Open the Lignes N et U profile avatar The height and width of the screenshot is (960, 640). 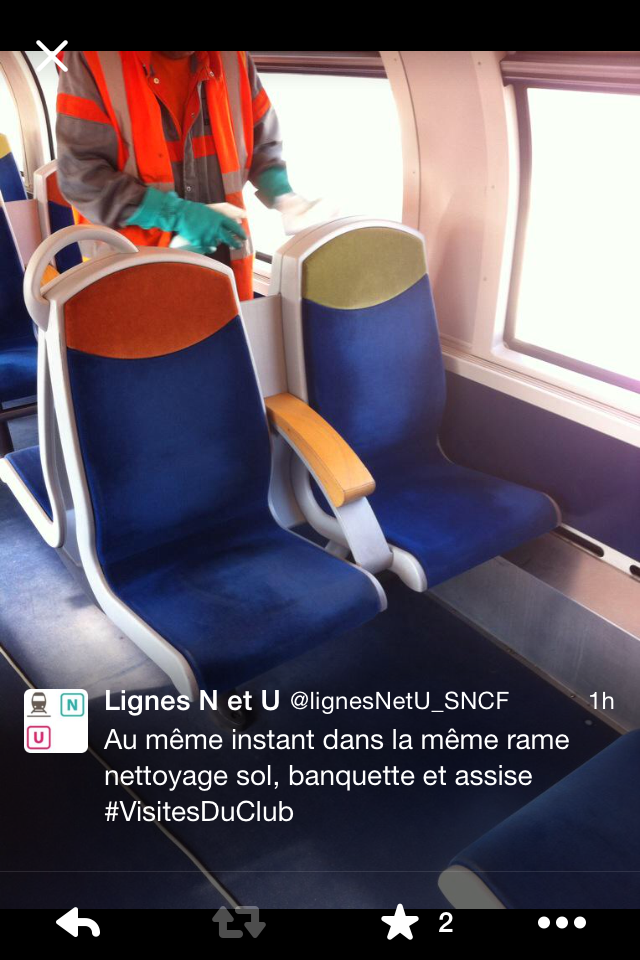pyautogui.click(x=56, y=720)
